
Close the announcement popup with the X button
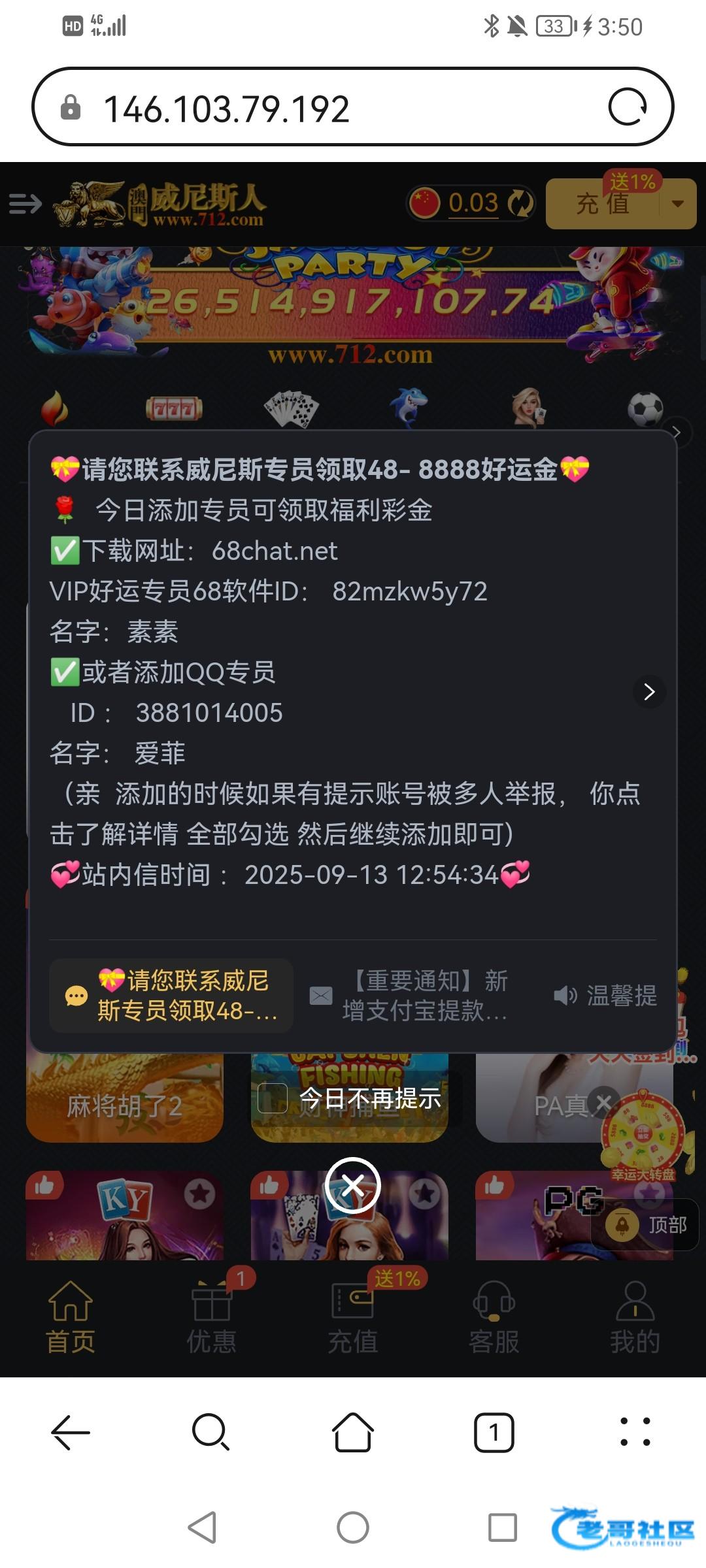(353, 1185)
